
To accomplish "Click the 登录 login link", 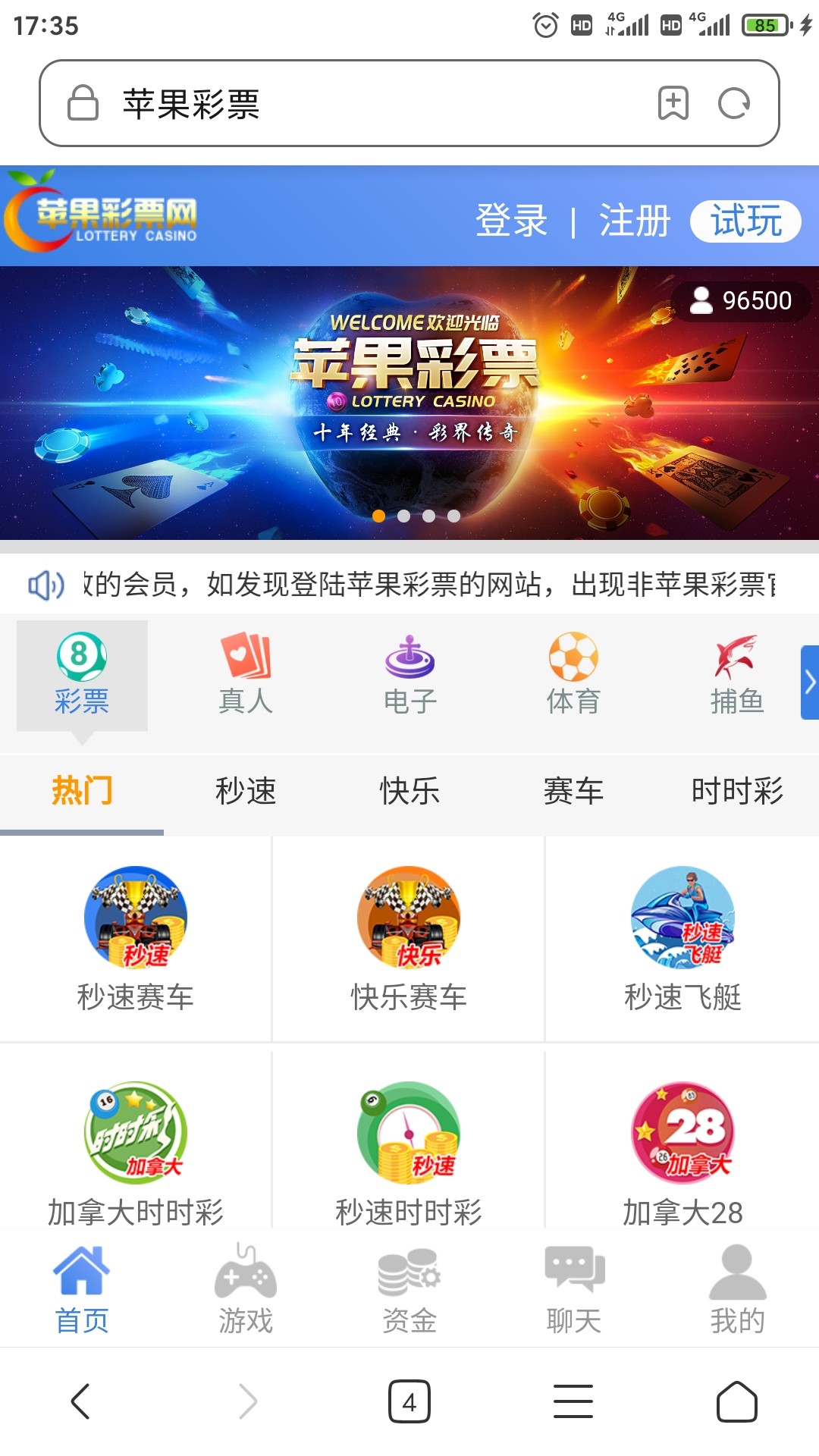I will click(x=511, y=220).
